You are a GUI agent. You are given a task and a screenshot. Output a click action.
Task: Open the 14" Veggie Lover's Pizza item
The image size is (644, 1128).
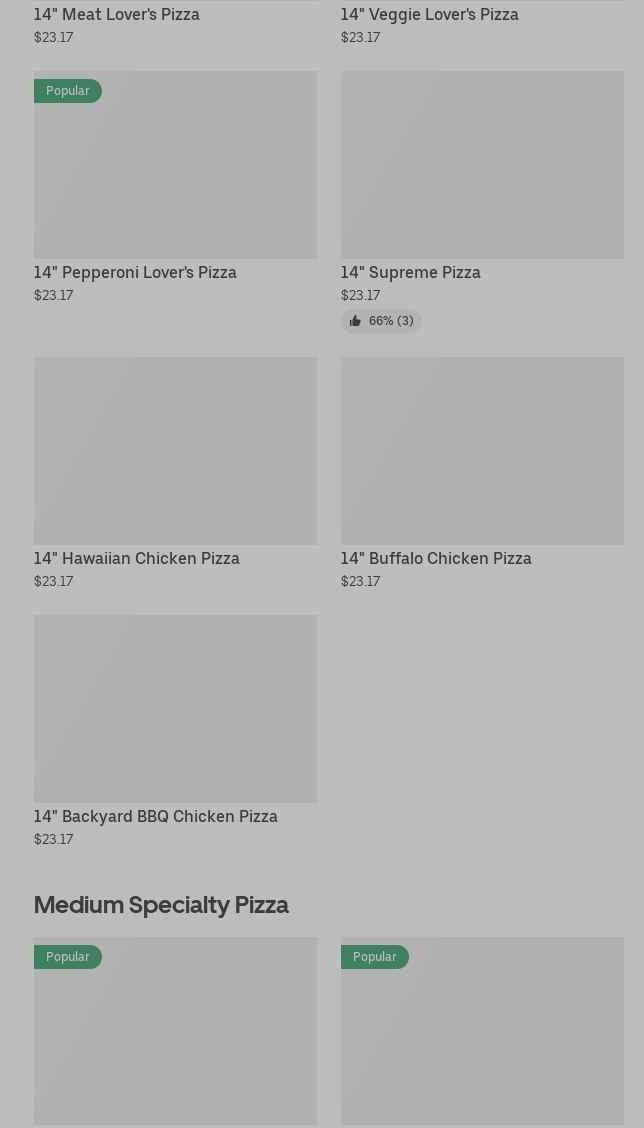[x=429, y=15]
